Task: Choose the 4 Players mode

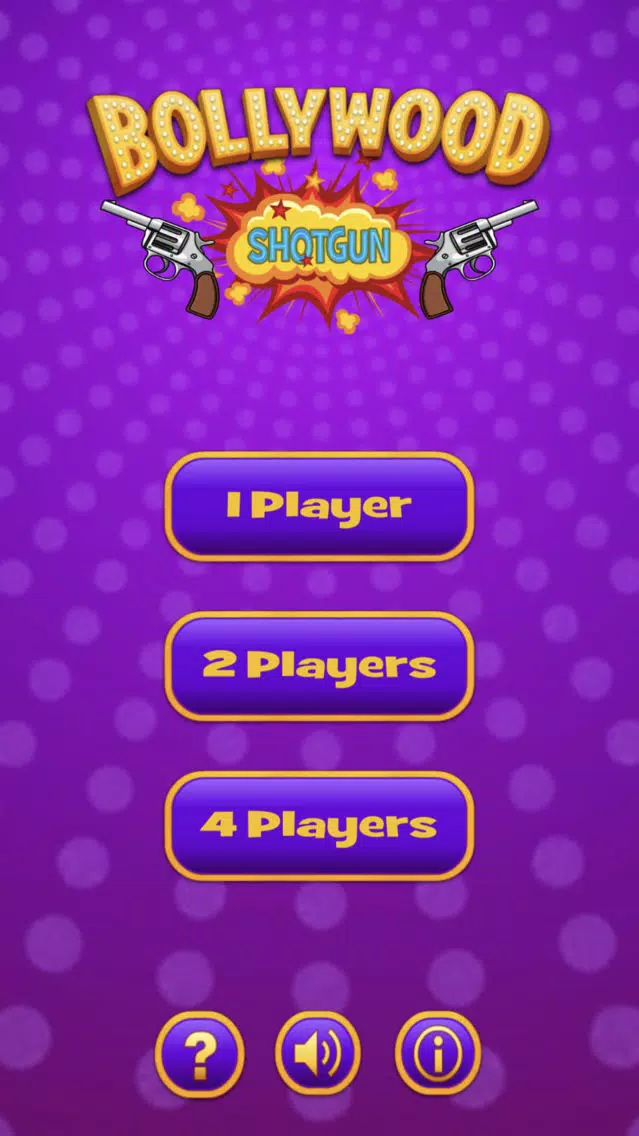Action: 320,825
